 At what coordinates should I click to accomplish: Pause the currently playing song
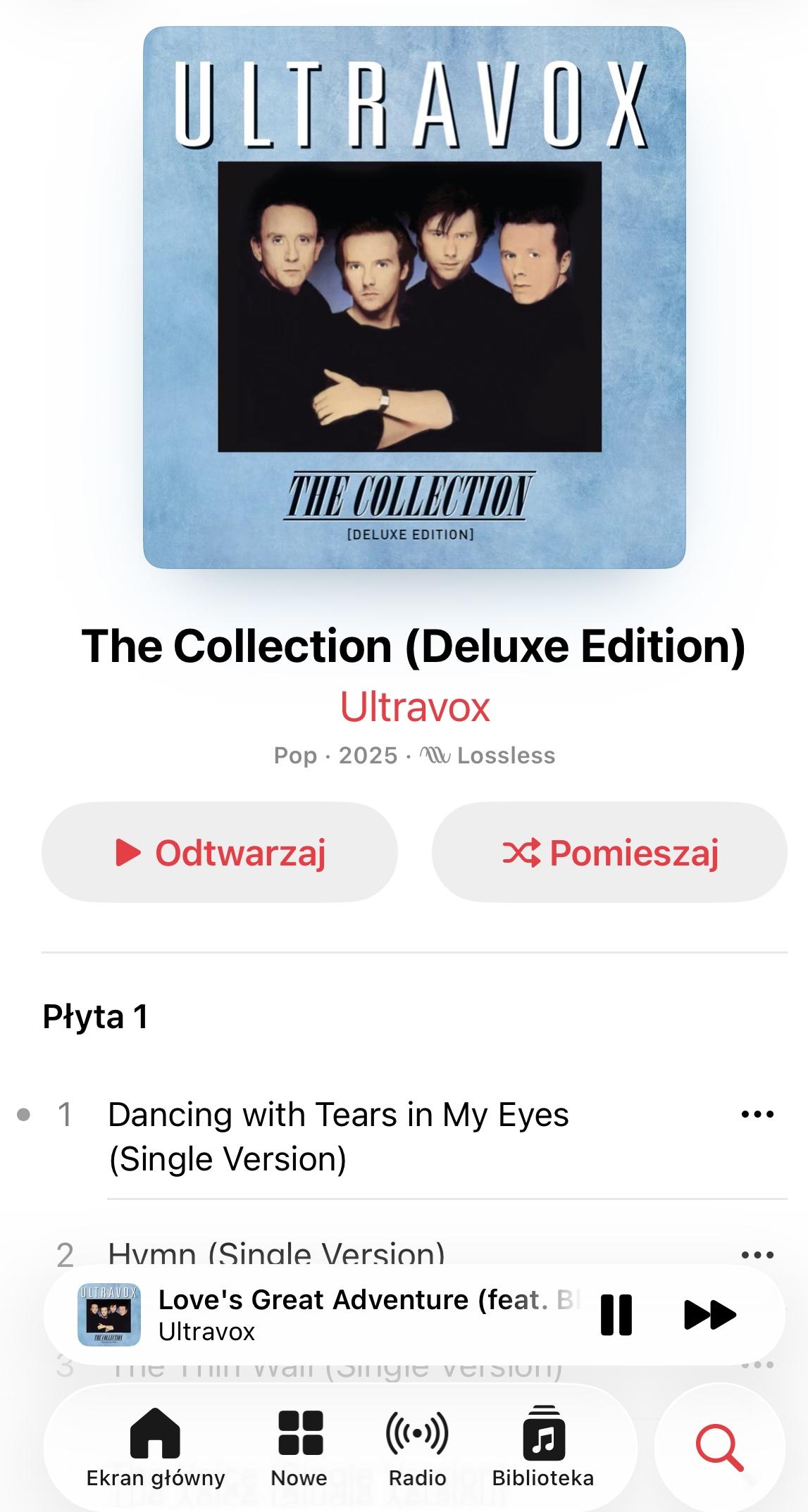click(x=616, y=1314)
